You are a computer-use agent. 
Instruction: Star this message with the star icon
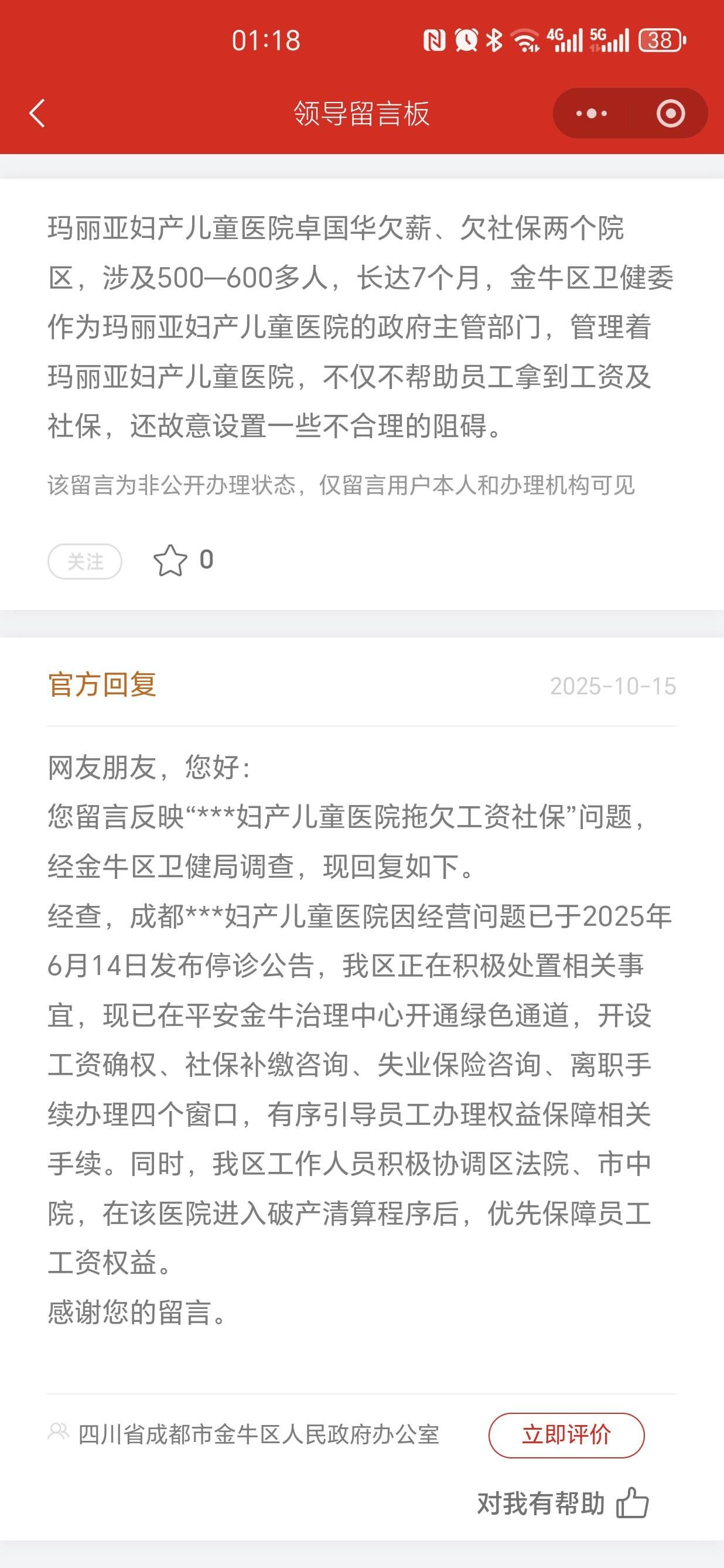[x=170, y=560]
